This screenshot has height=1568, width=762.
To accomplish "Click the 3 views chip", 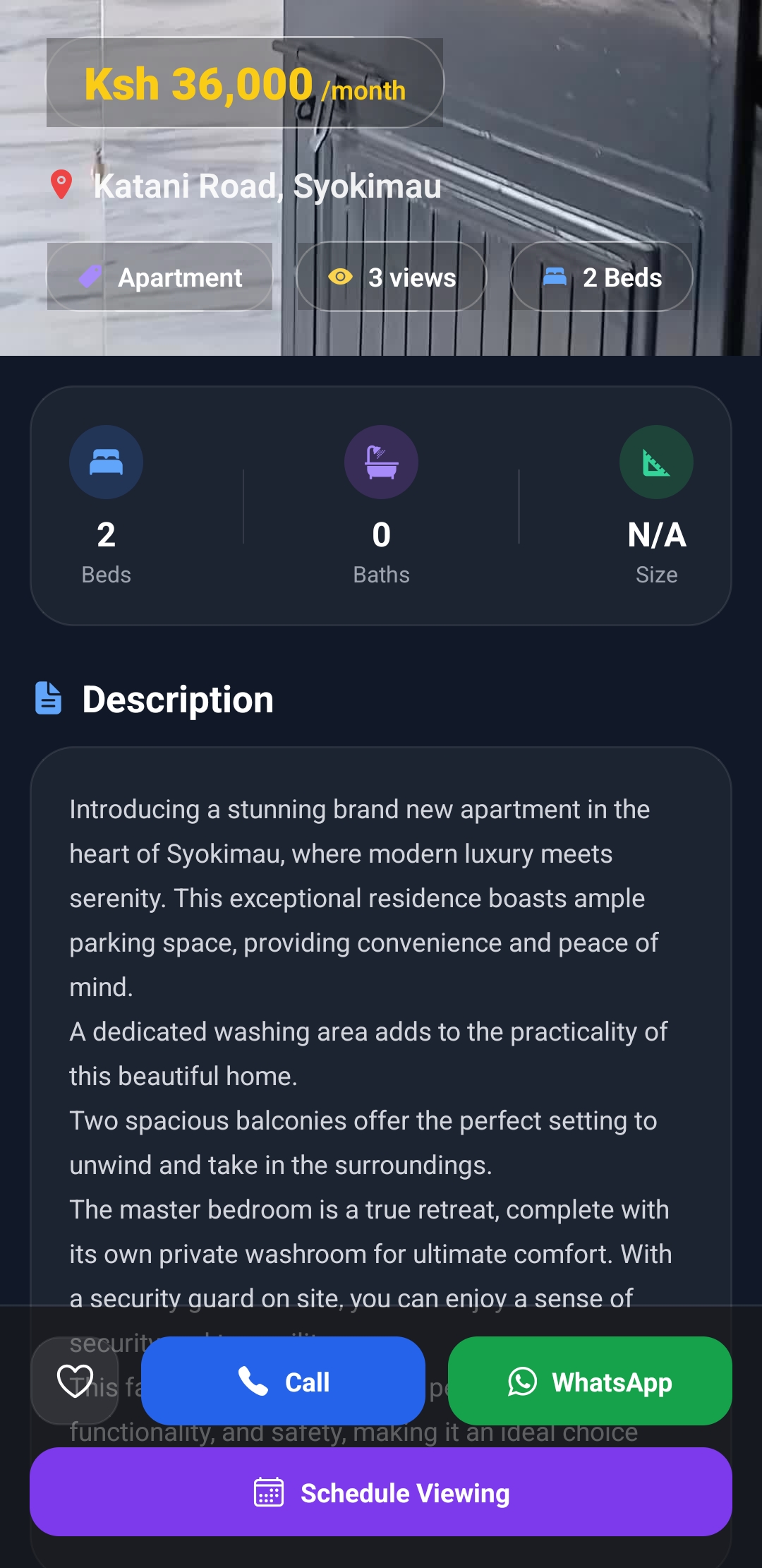I will [392, 277].
